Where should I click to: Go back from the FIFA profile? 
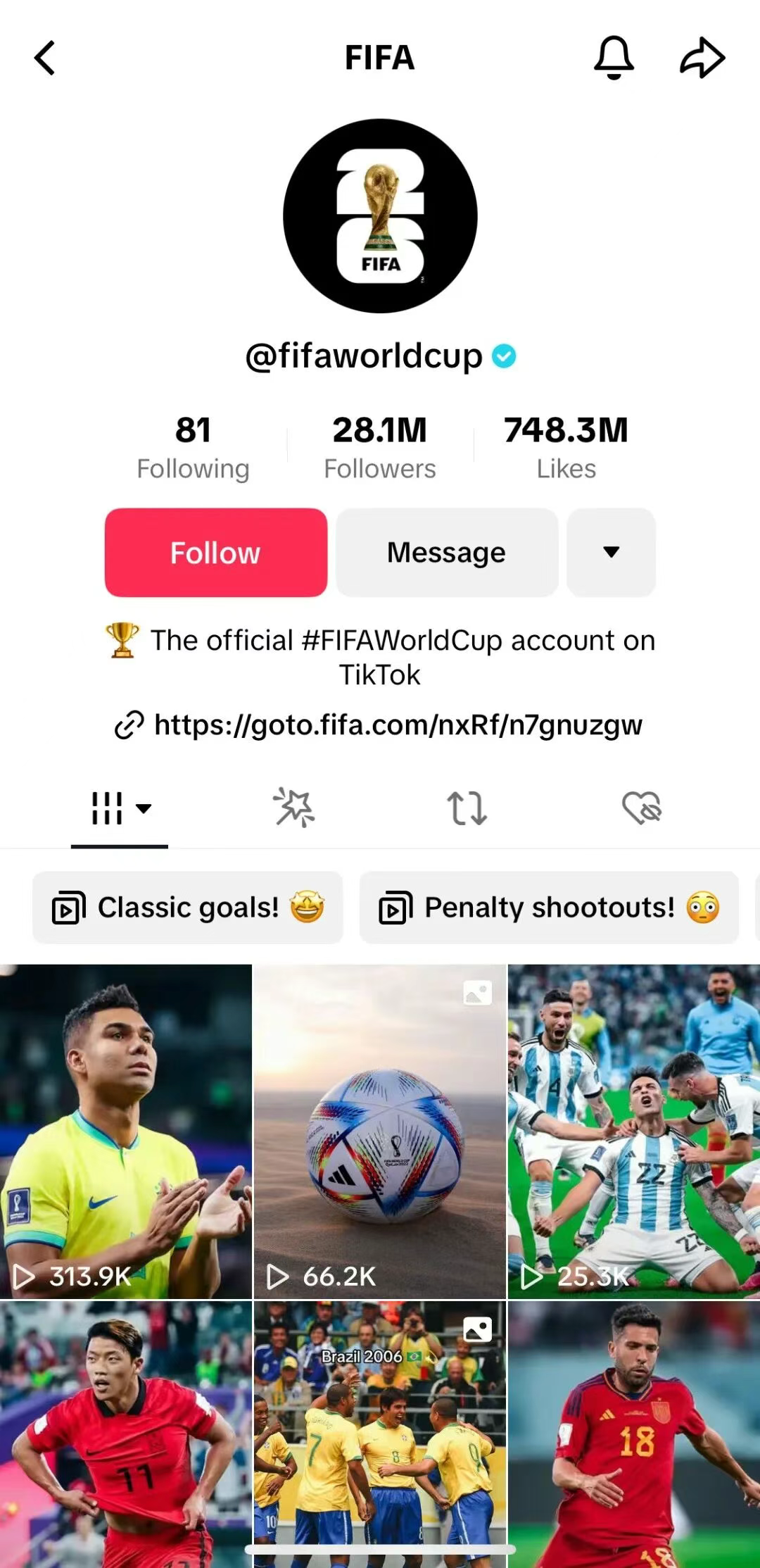pos(45,58)
